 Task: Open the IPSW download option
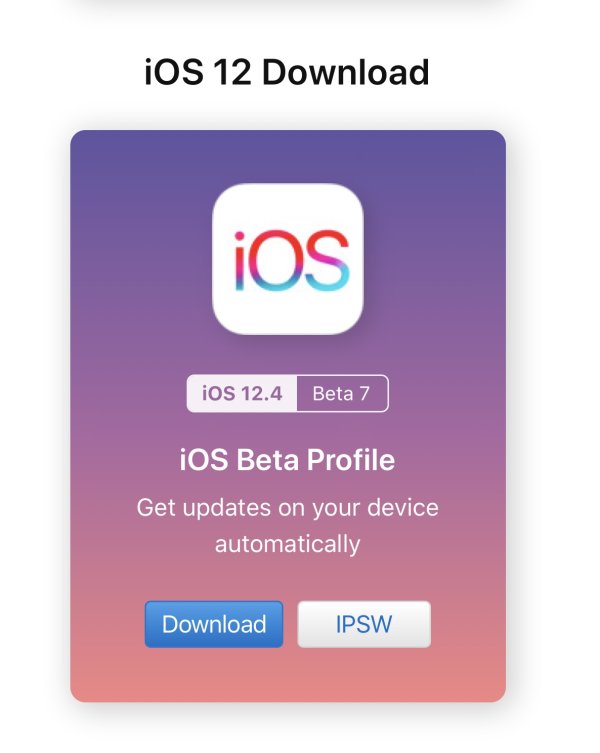tap(364, 624)
